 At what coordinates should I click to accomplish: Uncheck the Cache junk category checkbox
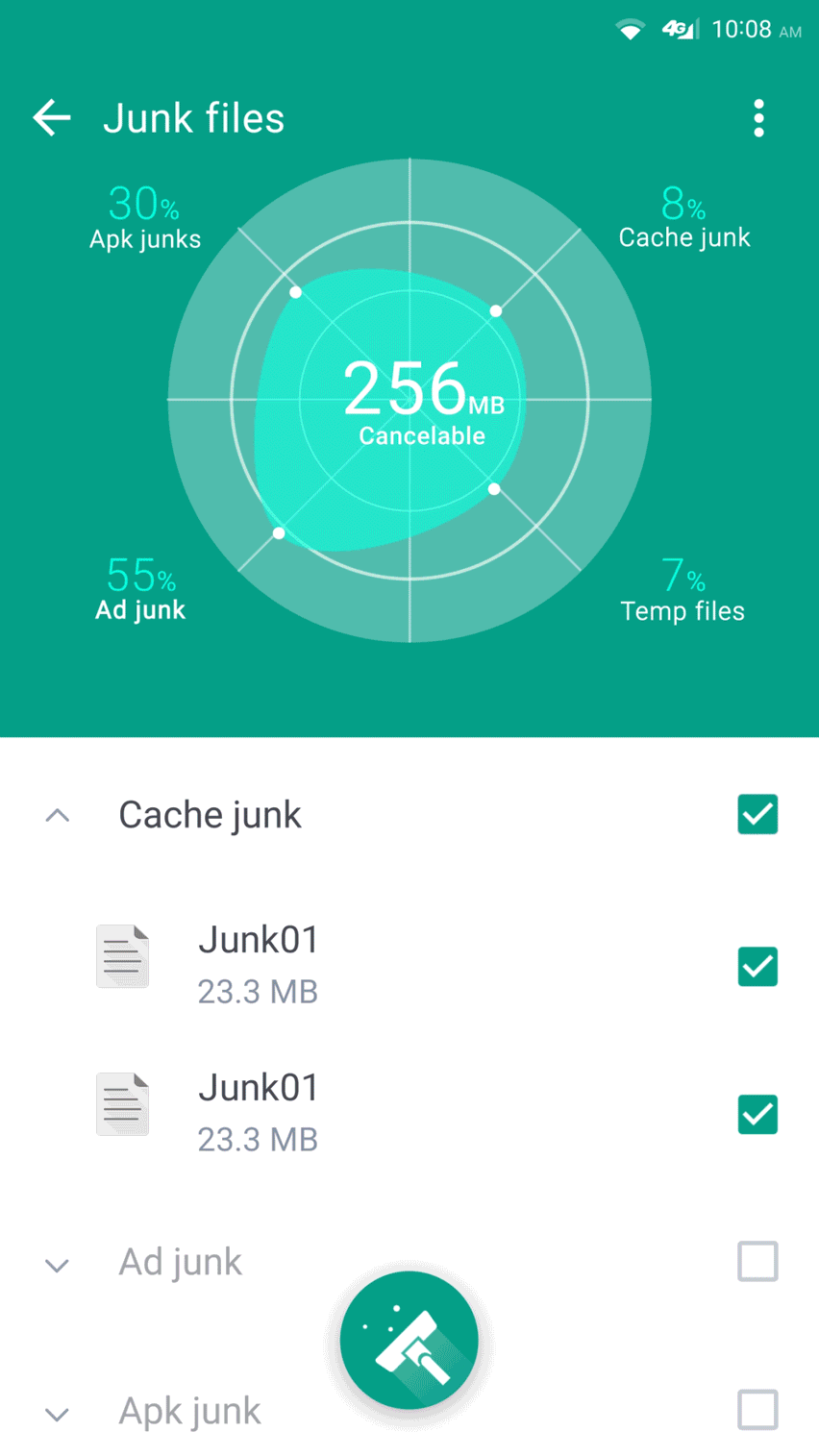757,815
